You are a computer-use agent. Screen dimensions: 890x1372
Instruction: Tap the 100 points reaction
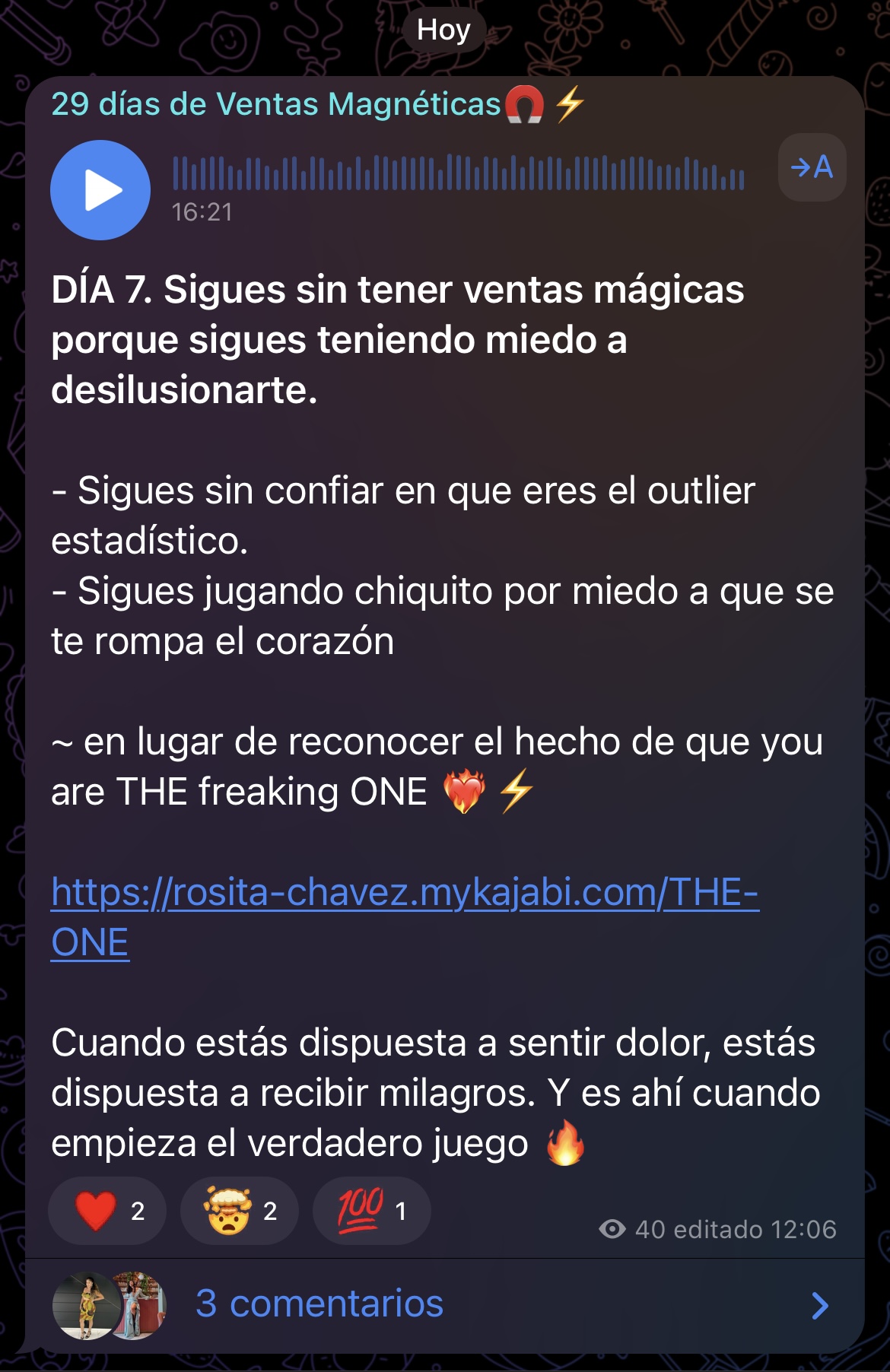coord(371,1211)
